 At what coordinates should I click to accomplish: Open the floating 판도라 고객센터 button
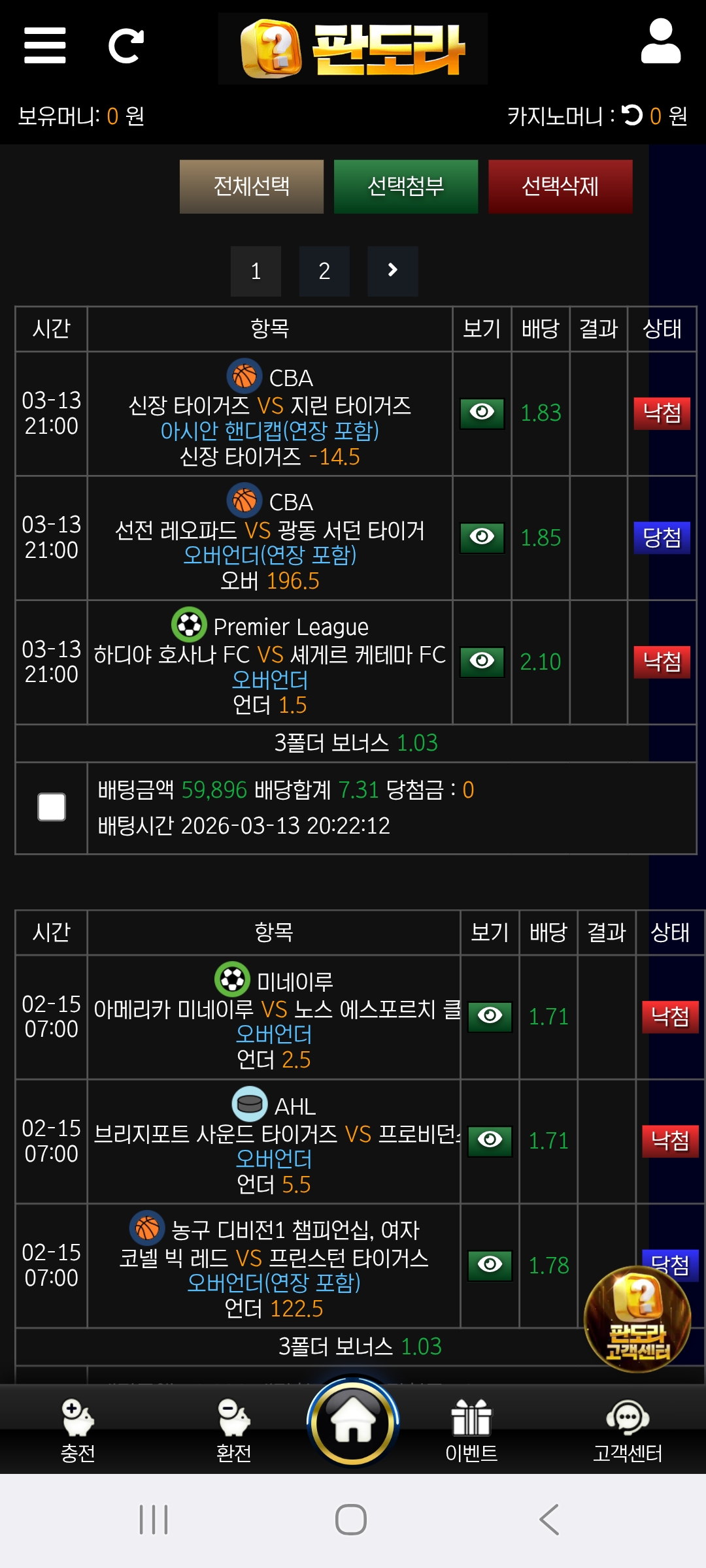click(637, 1320)
